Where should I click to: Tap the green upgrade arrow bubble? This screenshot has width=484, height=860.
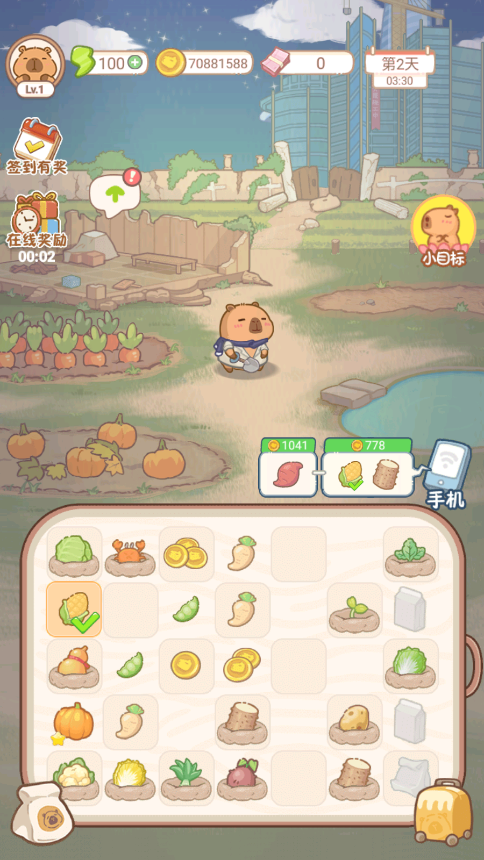click(115, 193)
